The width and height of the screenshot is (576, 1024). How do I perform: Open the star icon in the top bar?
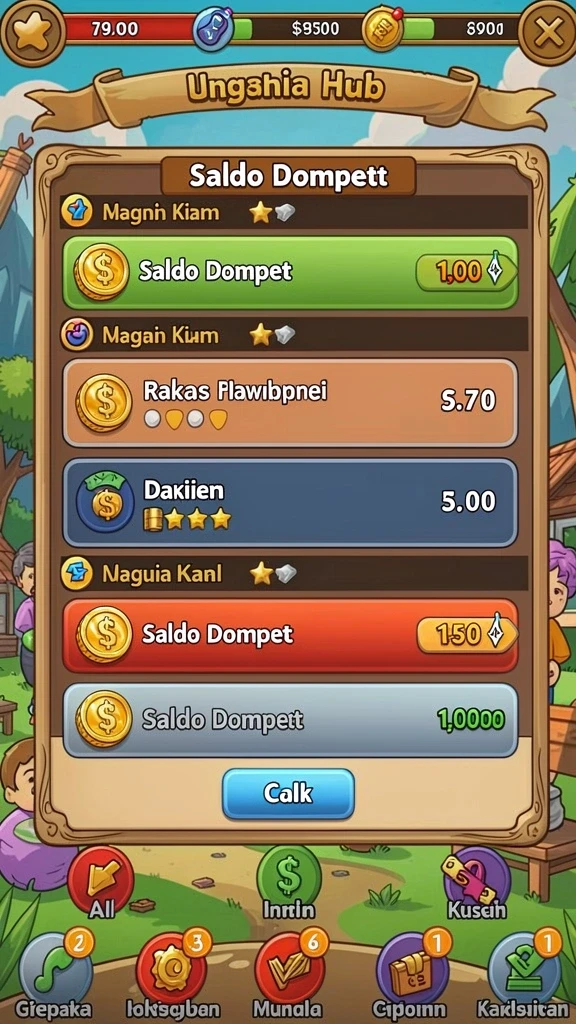tap(32, 33)
